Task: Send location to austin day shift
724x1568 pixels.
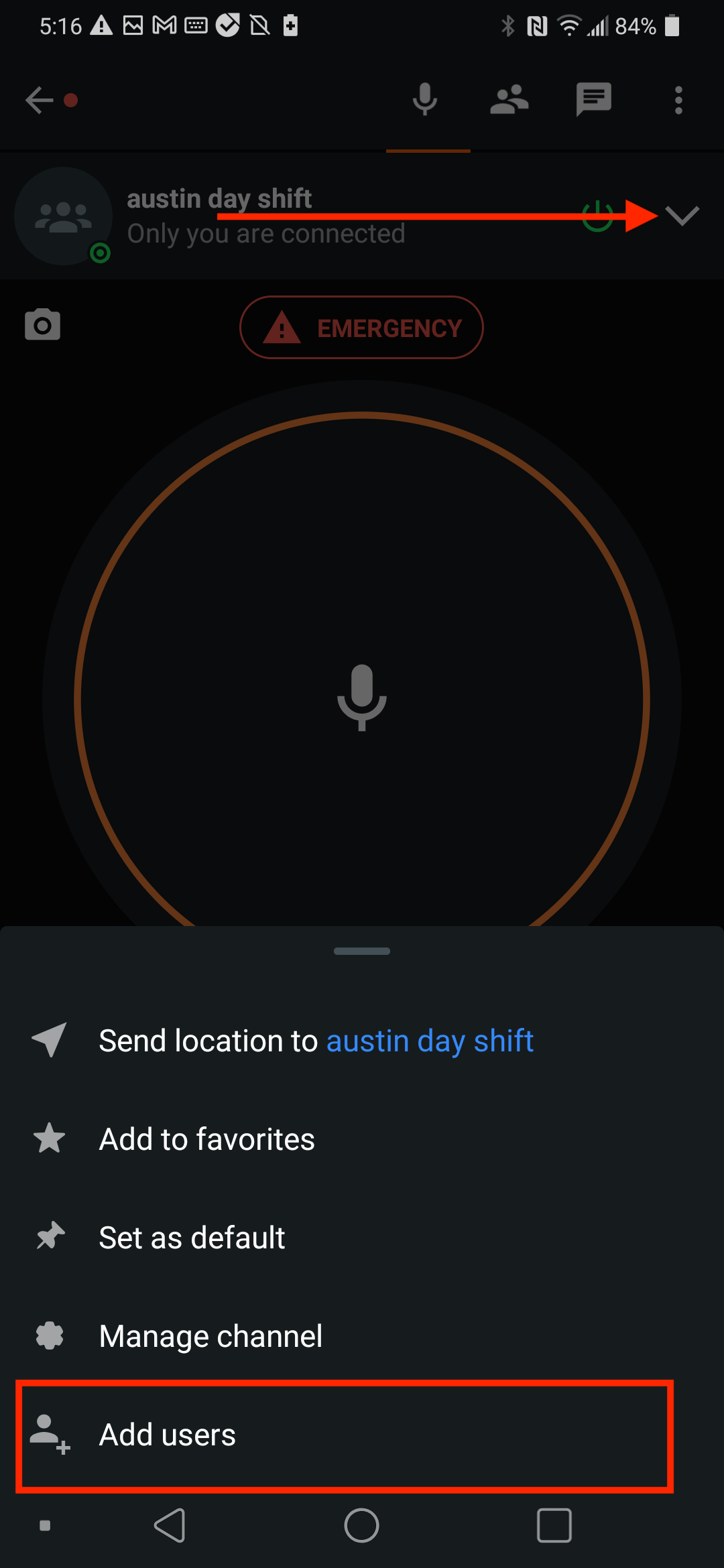Action: 315,1041
